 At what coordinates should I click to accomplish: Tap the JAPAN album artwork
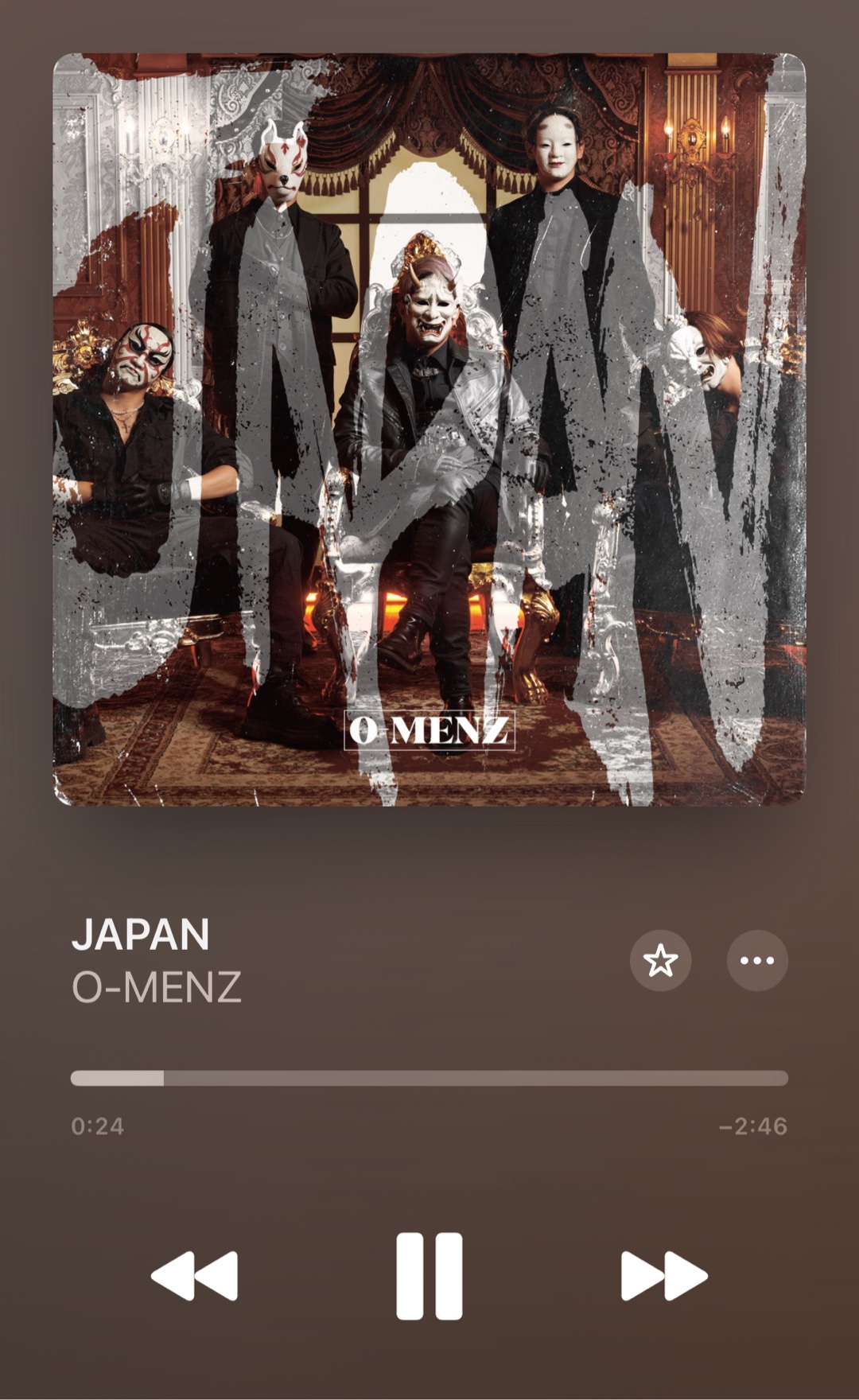pyautogui.click(x=429, y=430)
